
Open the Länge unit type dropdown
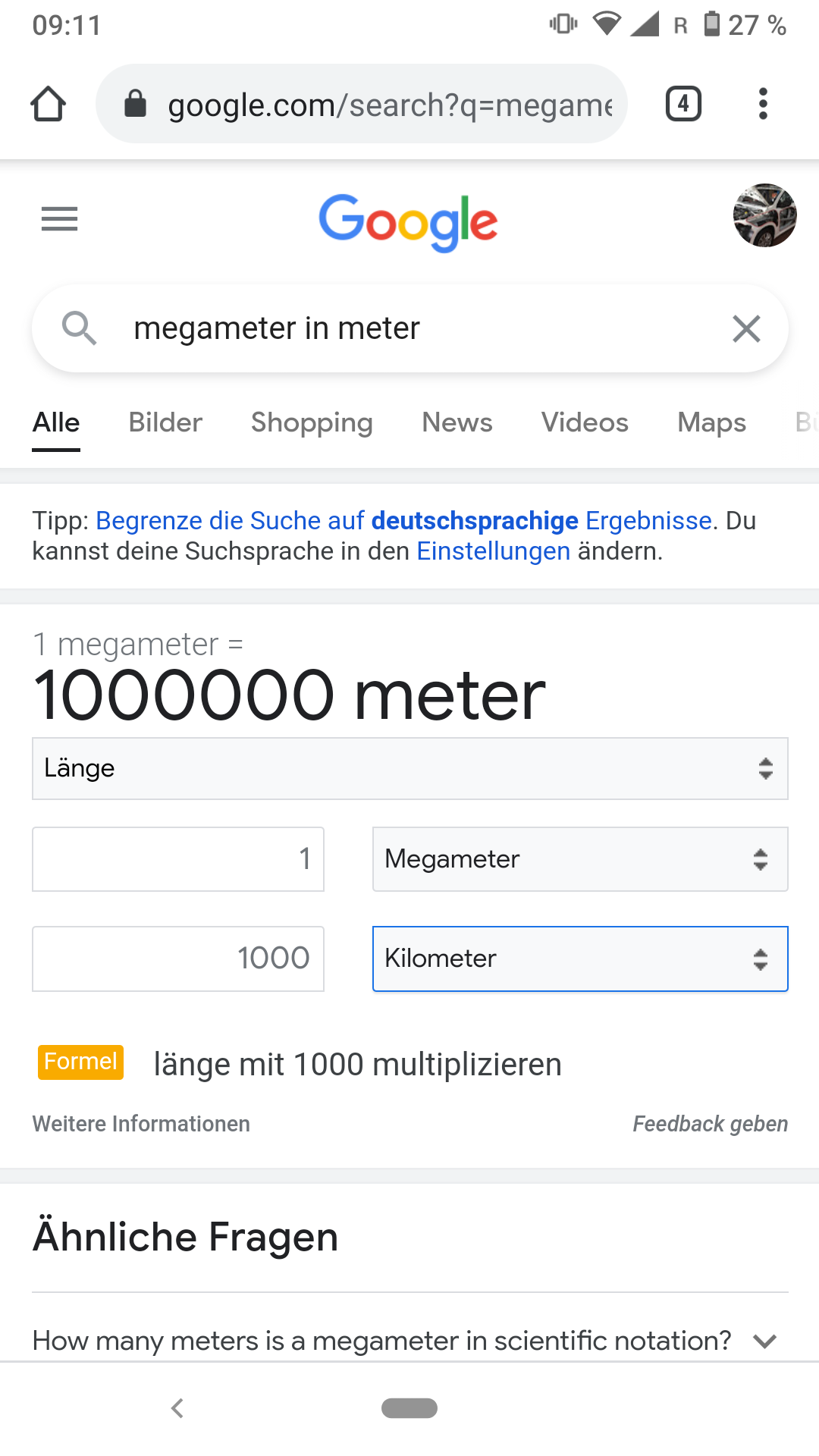coord(409,768)
